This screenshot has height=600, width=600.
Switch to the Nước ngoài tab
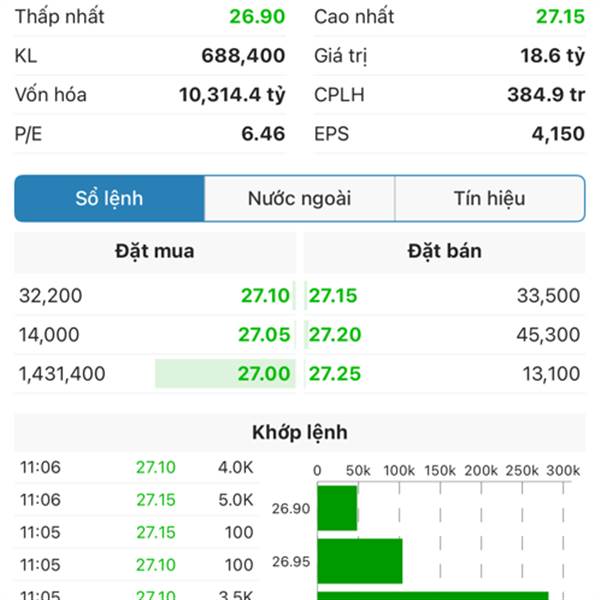(299, 198)
